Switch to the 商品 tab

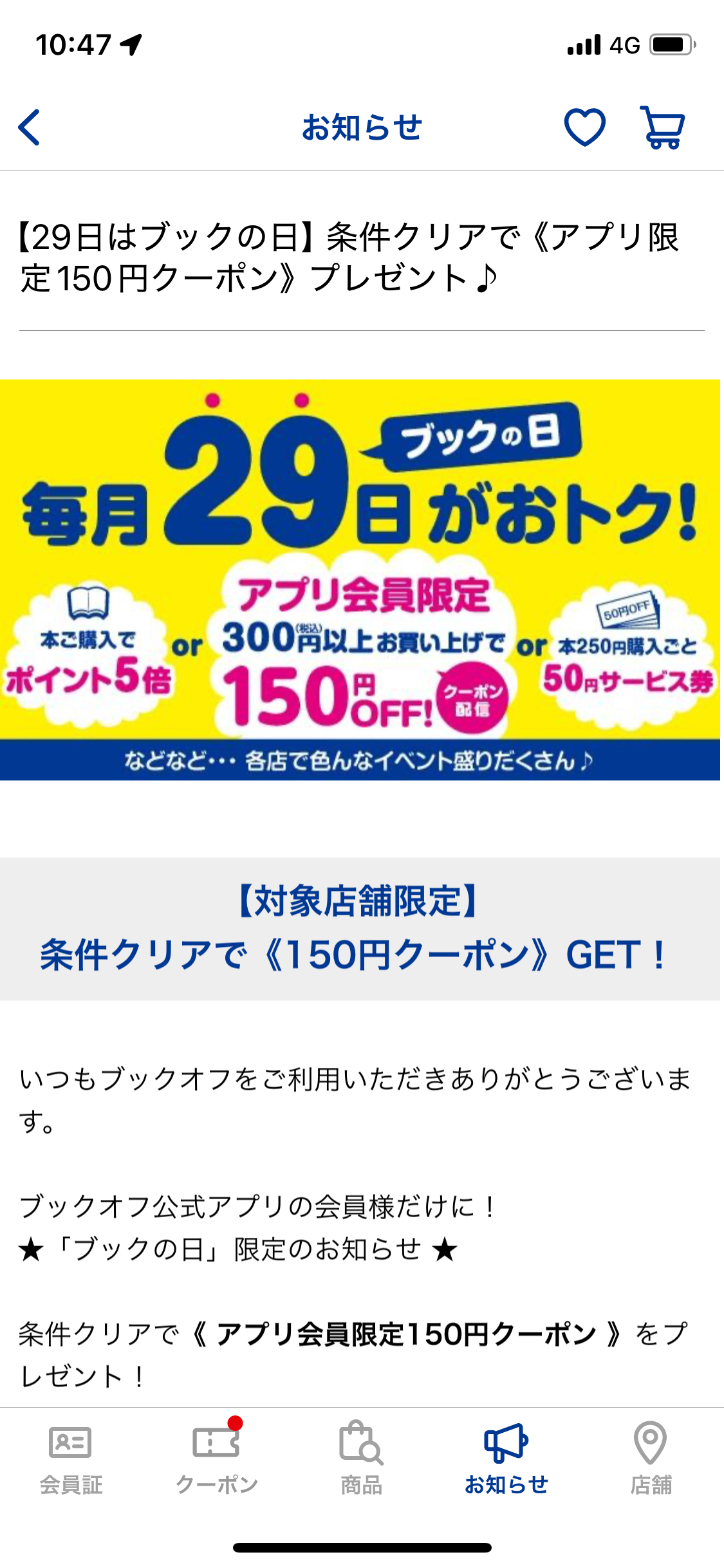362,1458
